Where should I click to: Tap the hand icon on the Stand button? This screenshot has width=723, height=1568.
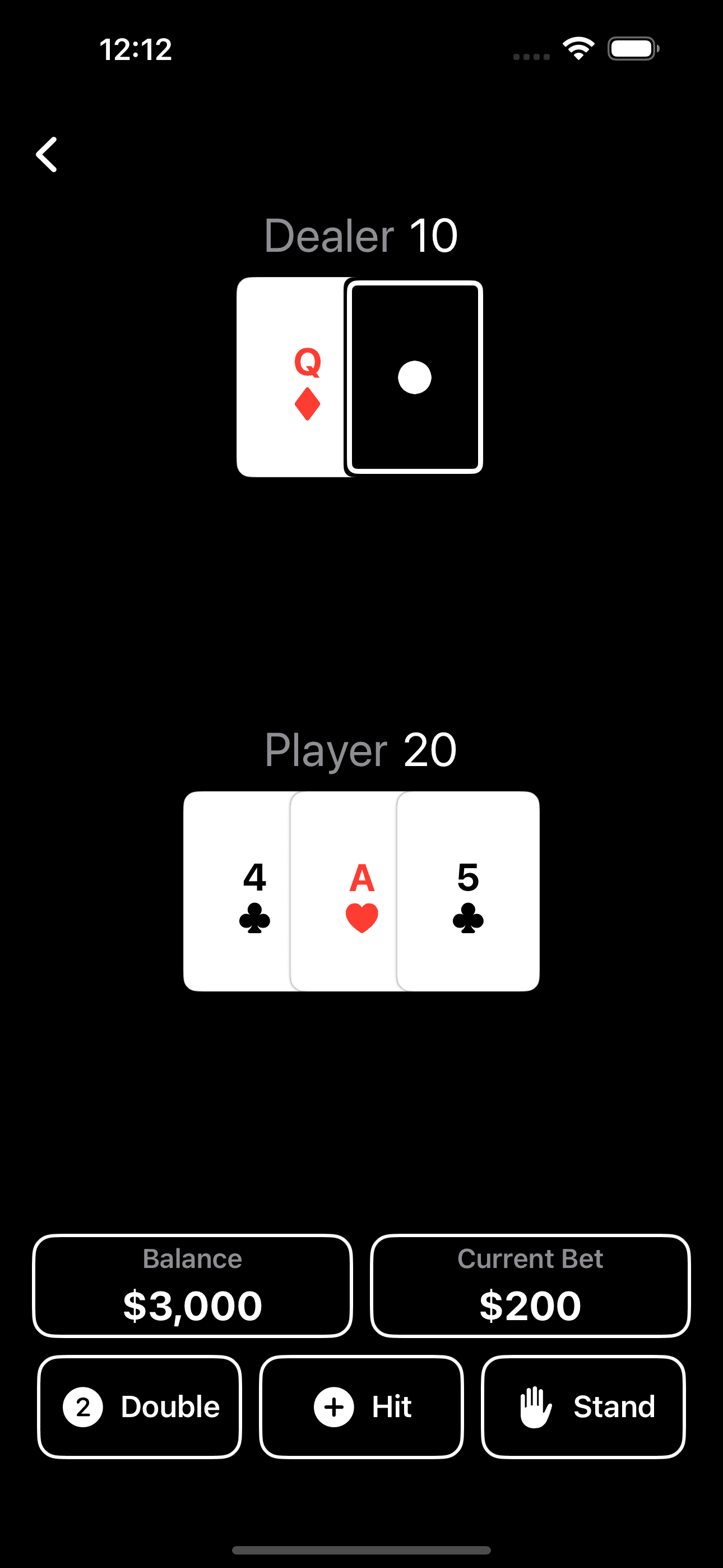pos(535,1407)
